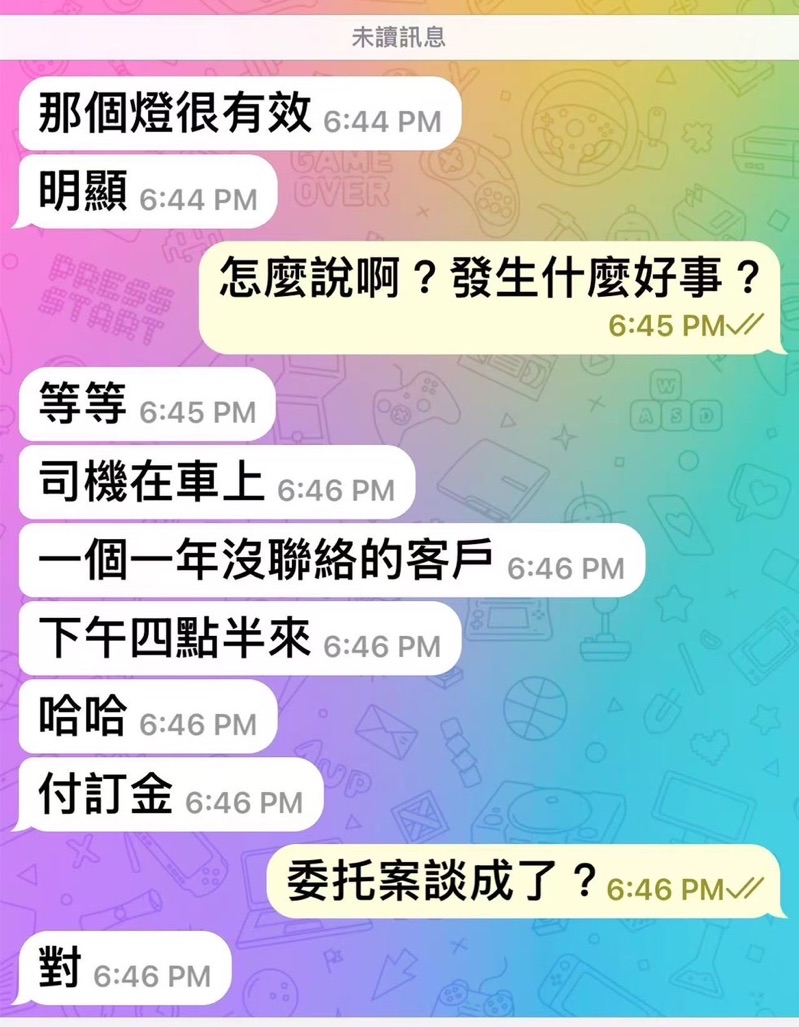
Task: Select the sent message '怎麼說啊？發生什麼好事？'
Action: tap(491, 297)
